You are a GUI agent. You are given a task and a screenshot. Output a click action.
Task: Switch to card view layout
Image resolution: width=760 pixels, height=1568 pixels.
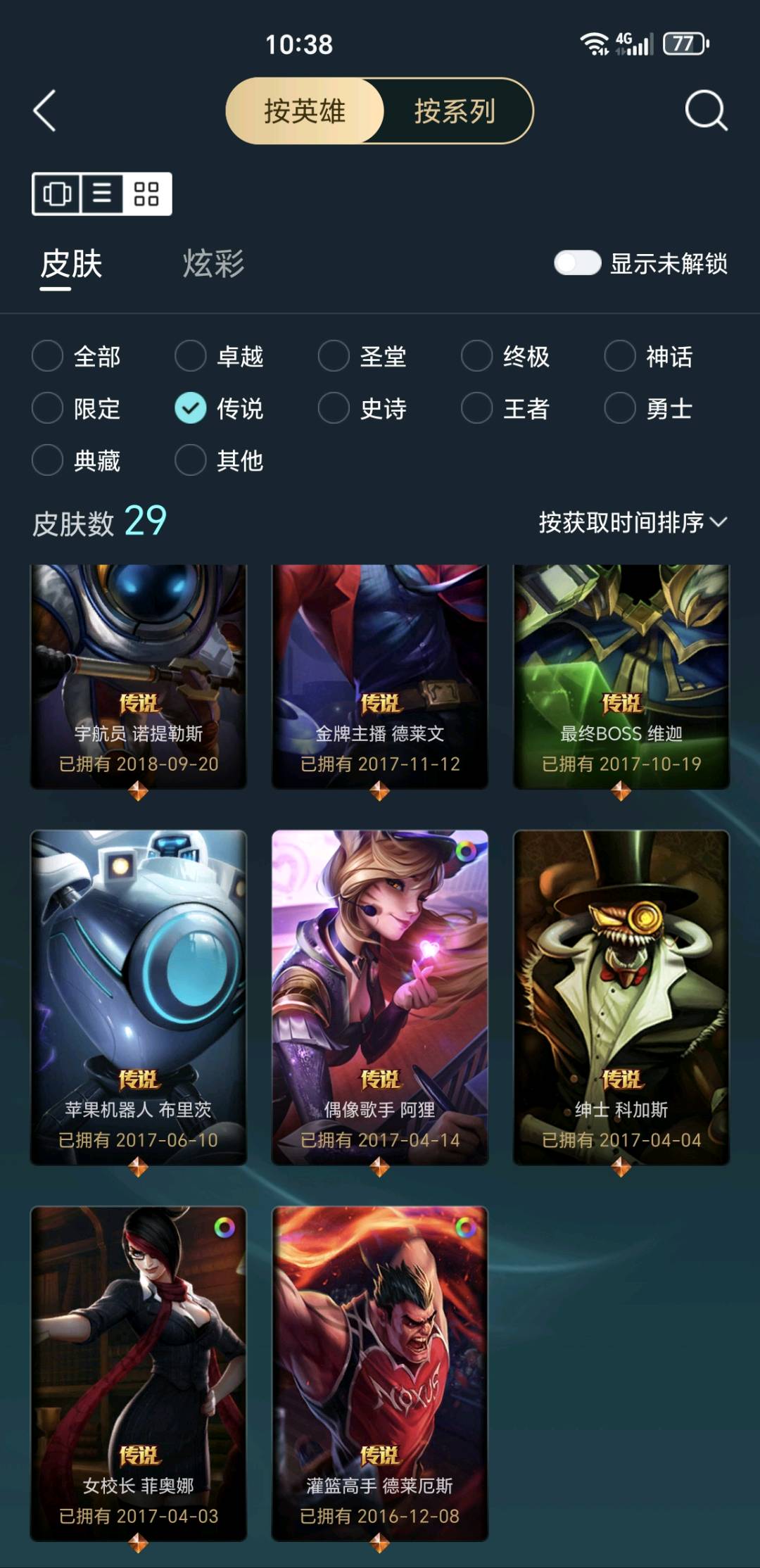tap(57, 194)
